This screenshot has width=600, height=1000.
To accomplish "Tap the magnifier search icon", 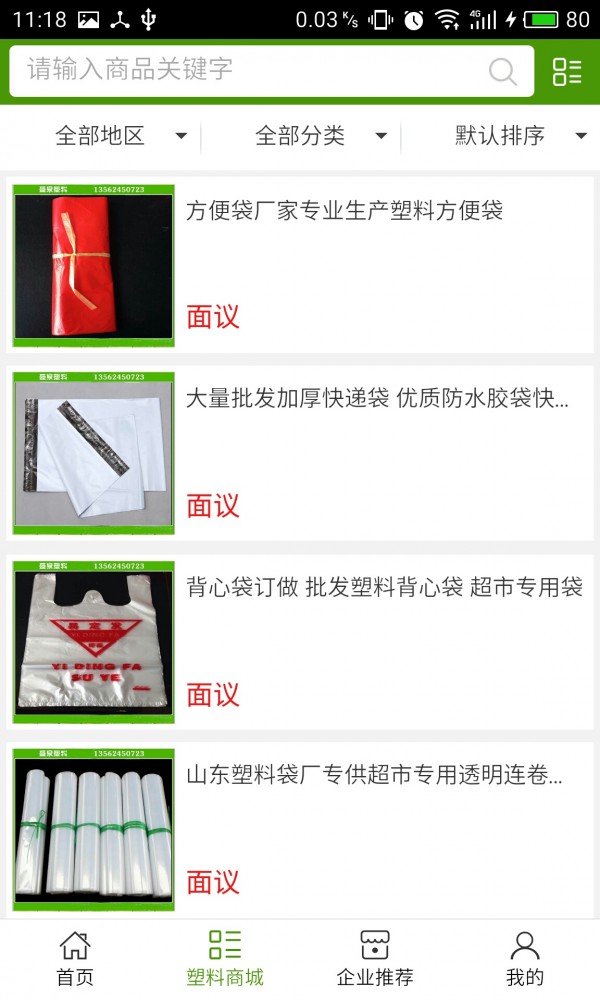I will [x=502, y=71].
